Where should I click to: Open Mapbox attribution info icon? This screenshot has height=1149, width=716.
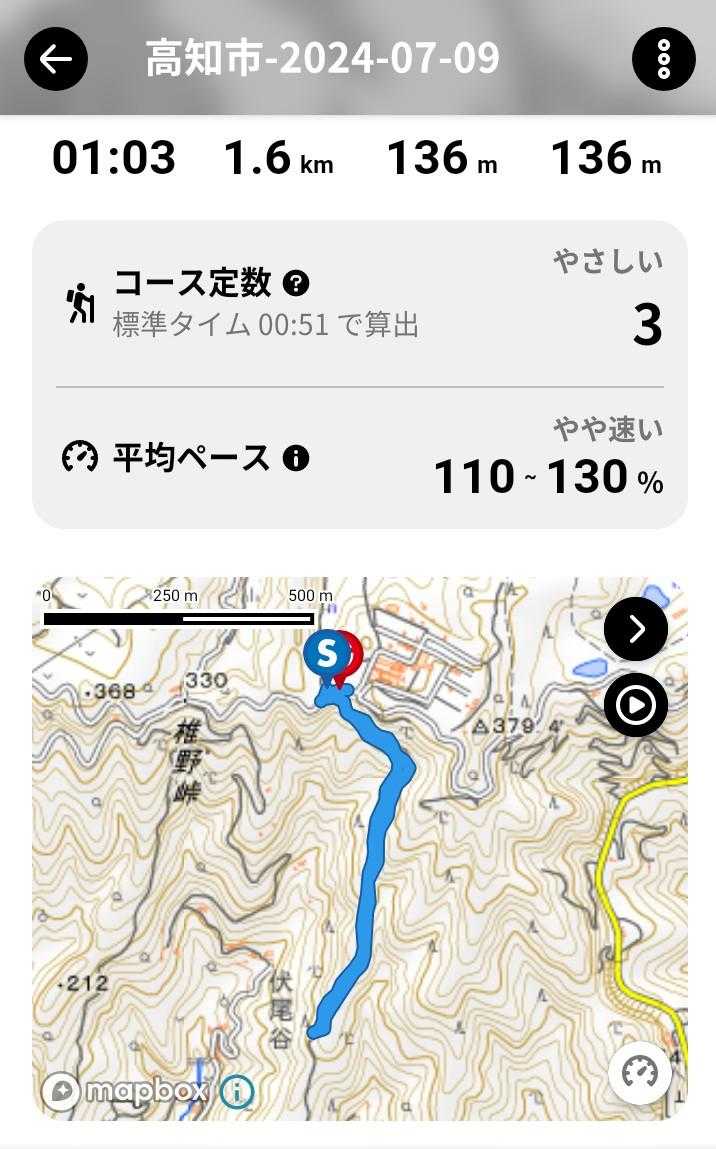click(237, 1090)
